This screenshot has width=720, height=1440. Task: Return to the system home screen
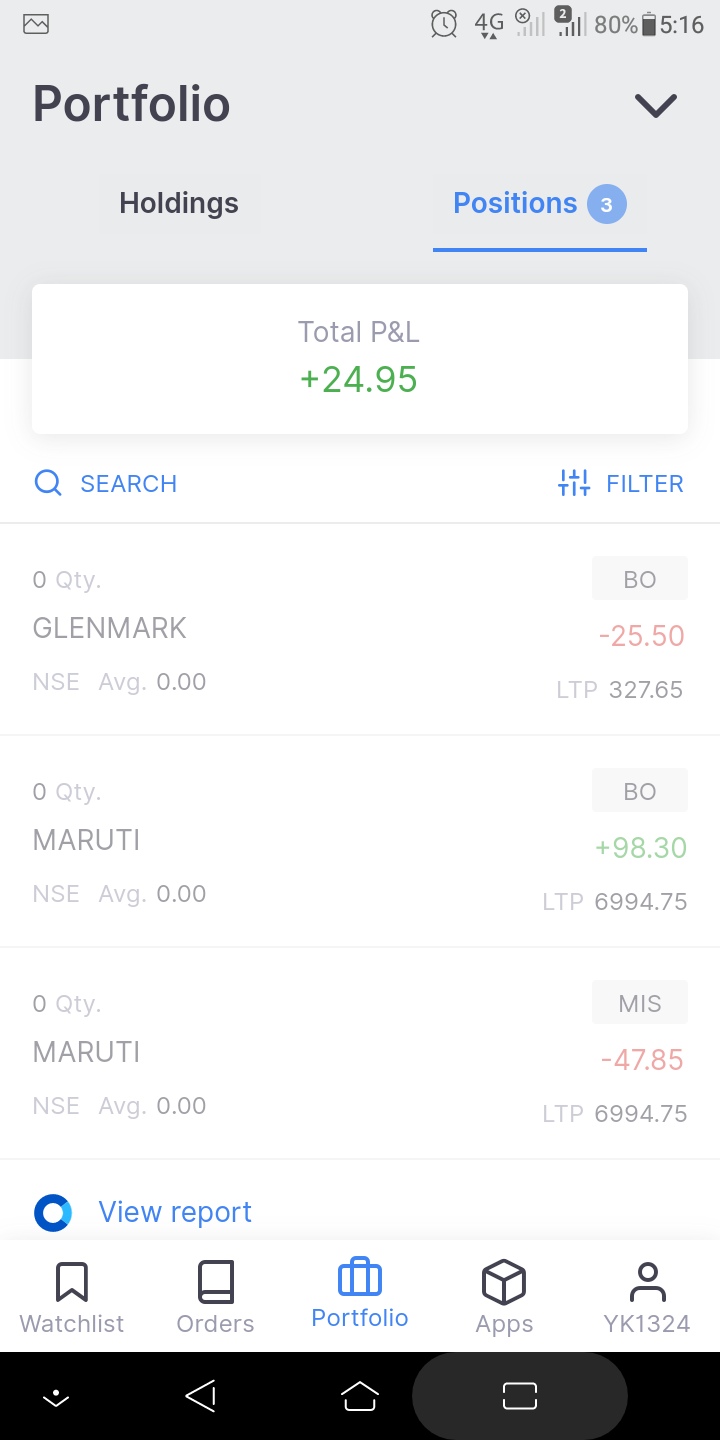(x=360, y=1396)
